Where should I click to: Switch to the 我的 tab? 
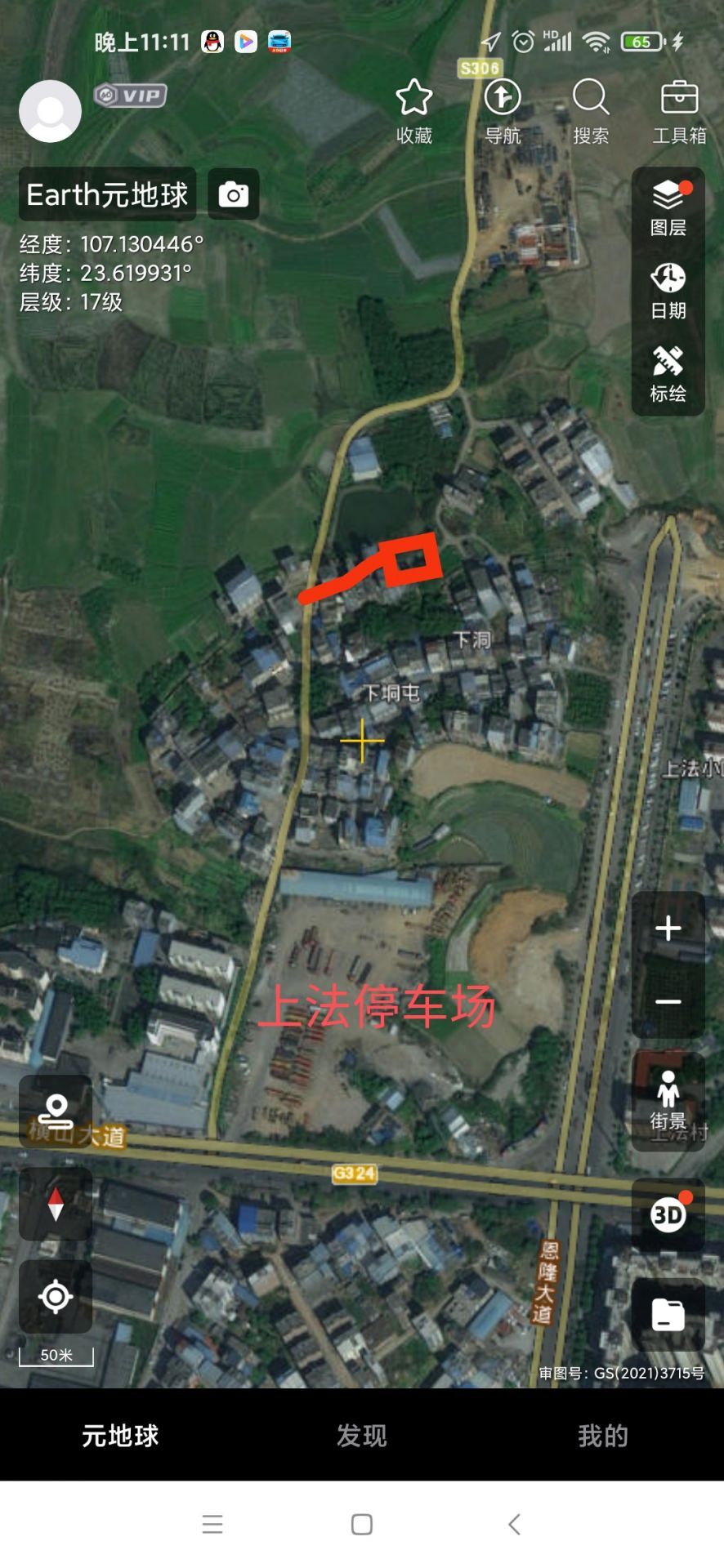click(603, 1435)
